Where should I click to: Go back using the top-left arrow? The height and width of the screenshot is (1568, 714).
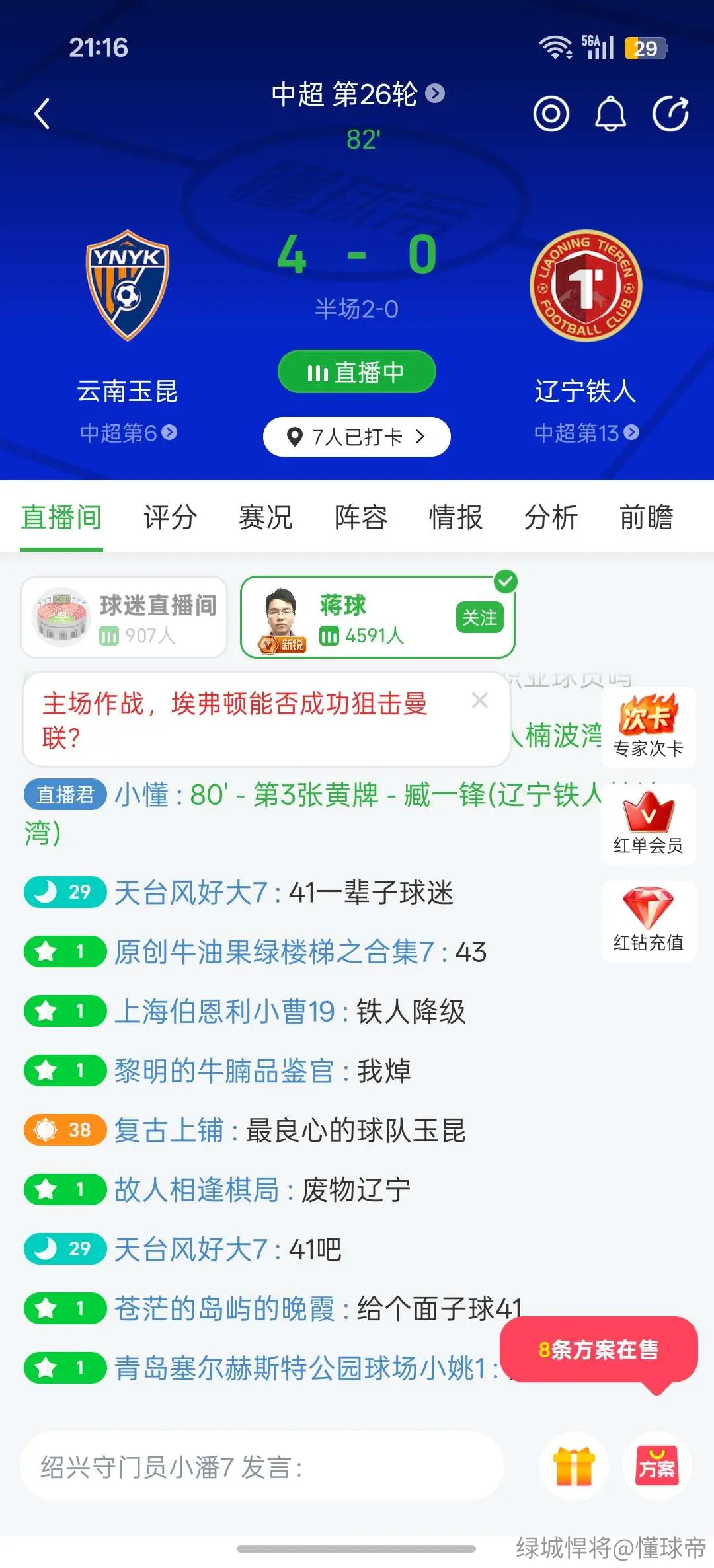(x=42, y=114)
